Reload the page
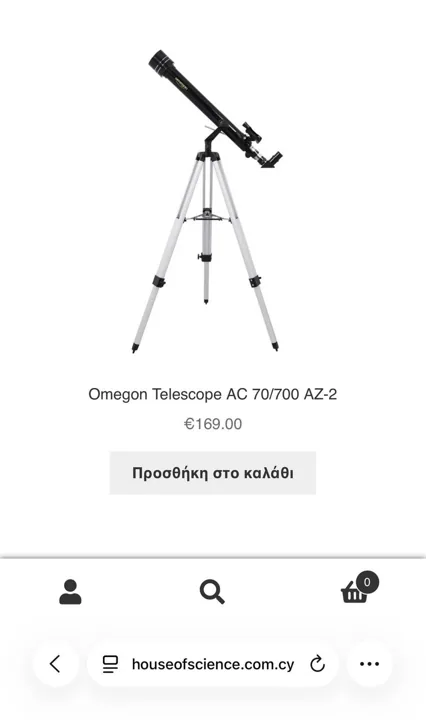The width and height of the screenshot is (426, 720). (317, 664)
